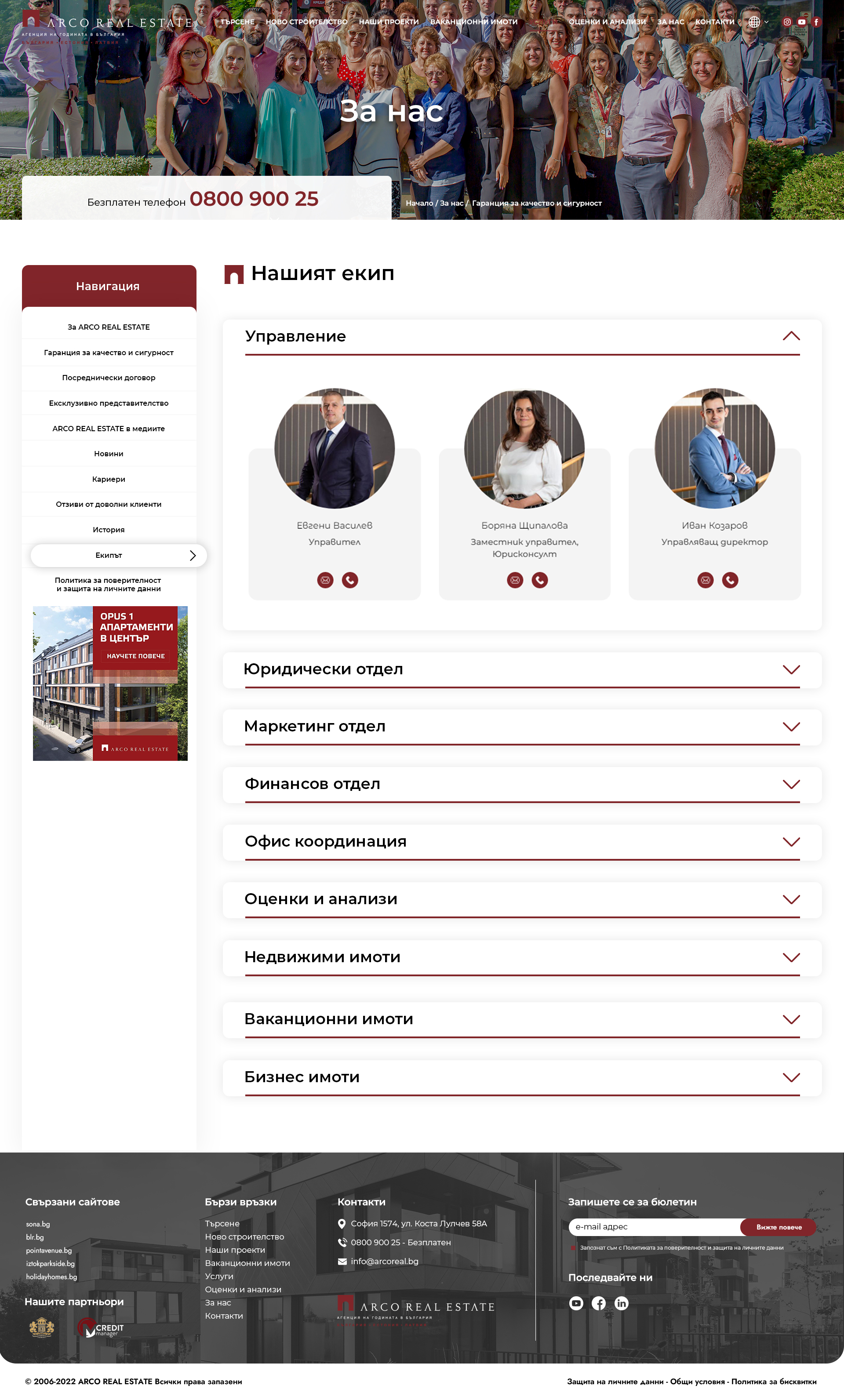This screenshot has height=1400, width=844.
Task: Expand the Финансов отдел section
Action: point(790,784)
